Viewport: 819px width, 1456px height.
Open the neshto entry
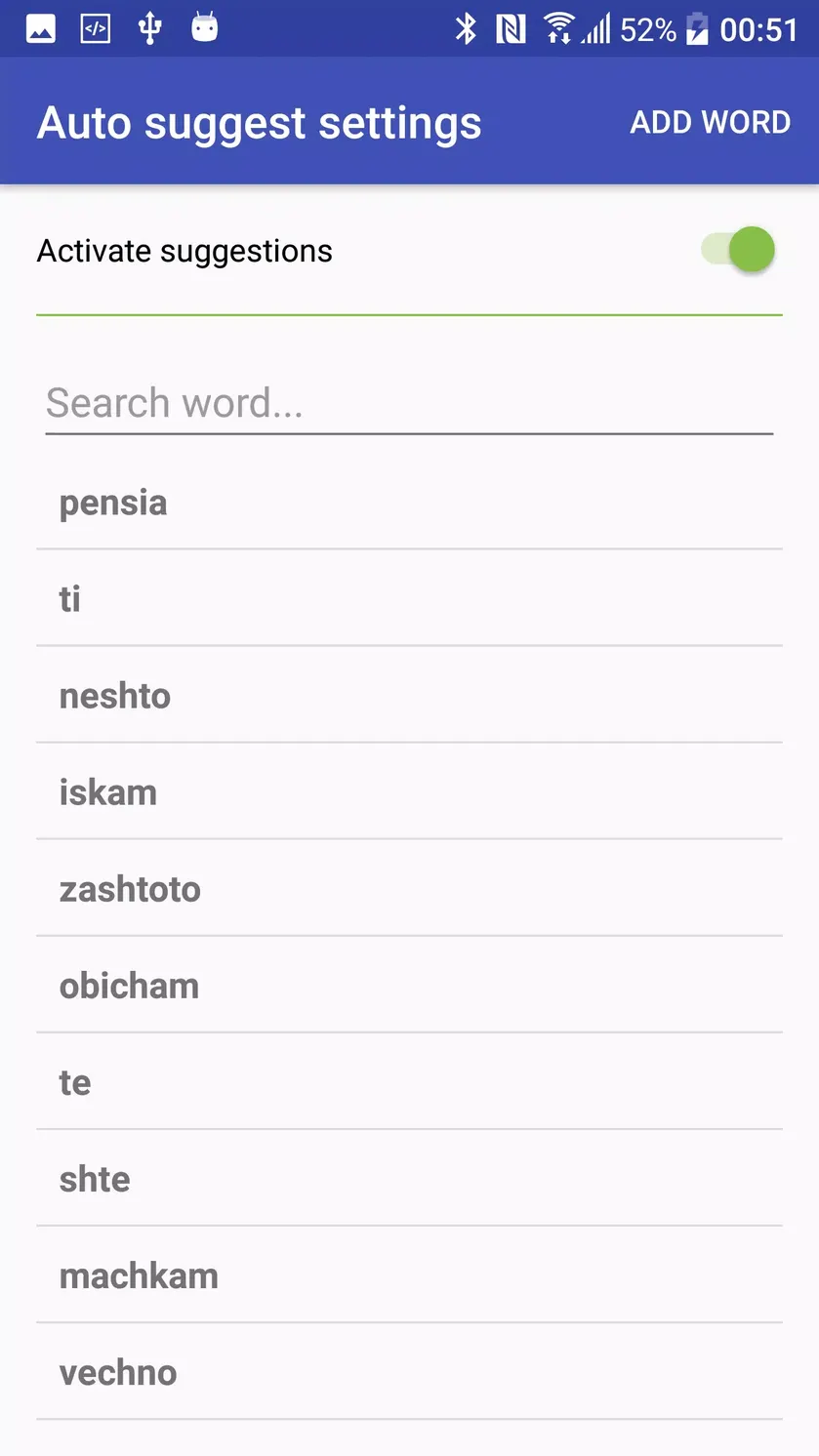coord(409,695)
